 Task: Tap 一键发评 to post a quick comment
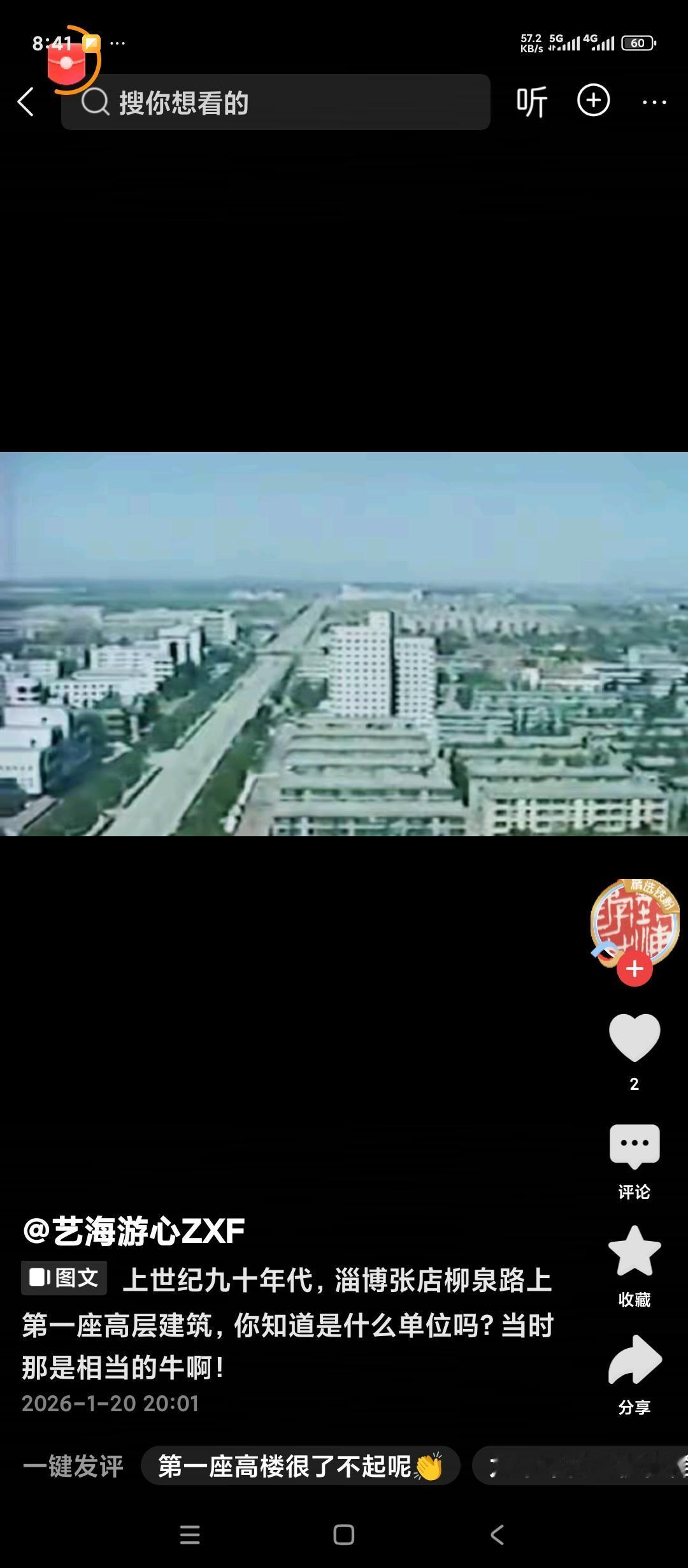[72, 1466]
